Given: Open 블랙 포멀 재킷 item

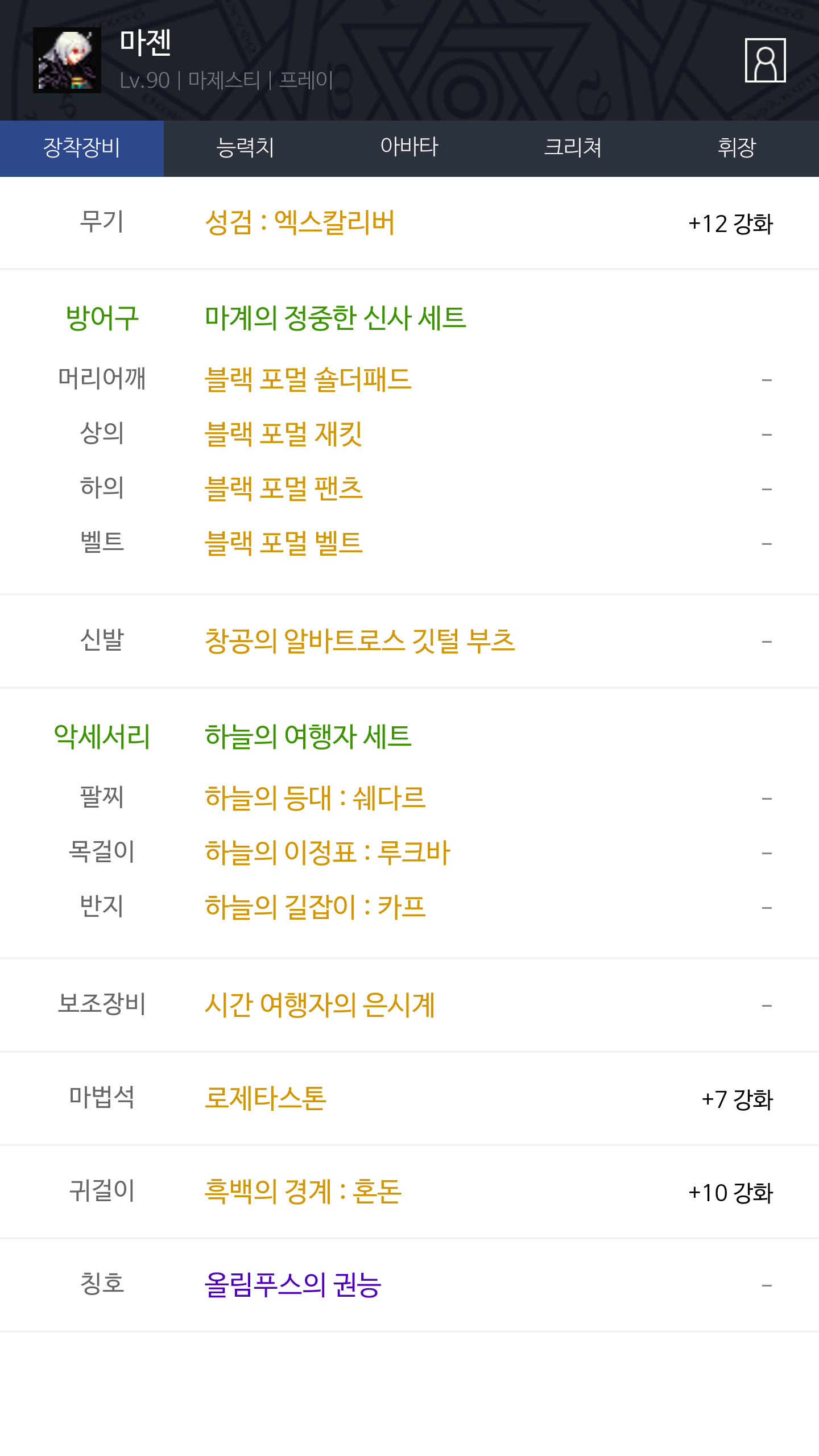Looking at the screenshot, I should pos(283,433).
